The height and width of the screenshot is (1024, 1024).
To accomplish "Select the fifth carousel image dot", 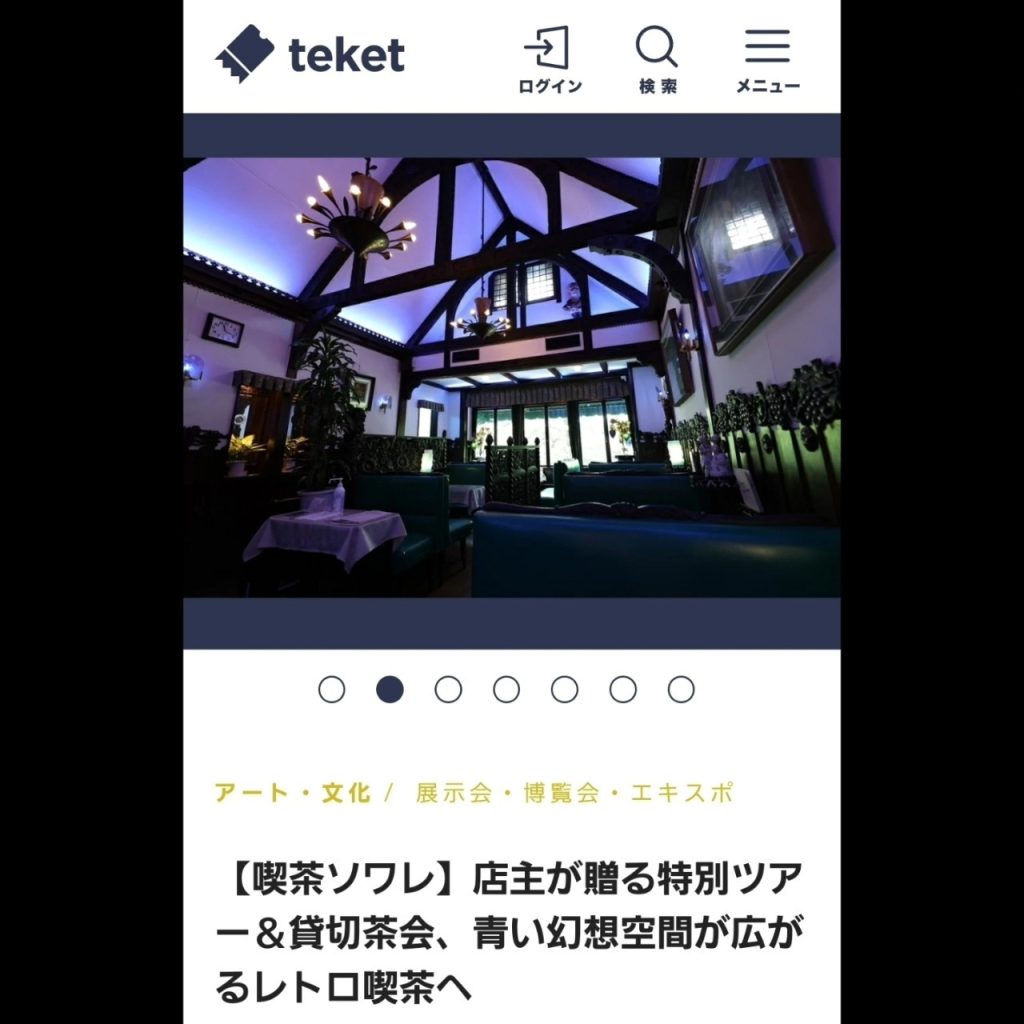I will pyautogui.click(x=564, y=690).
